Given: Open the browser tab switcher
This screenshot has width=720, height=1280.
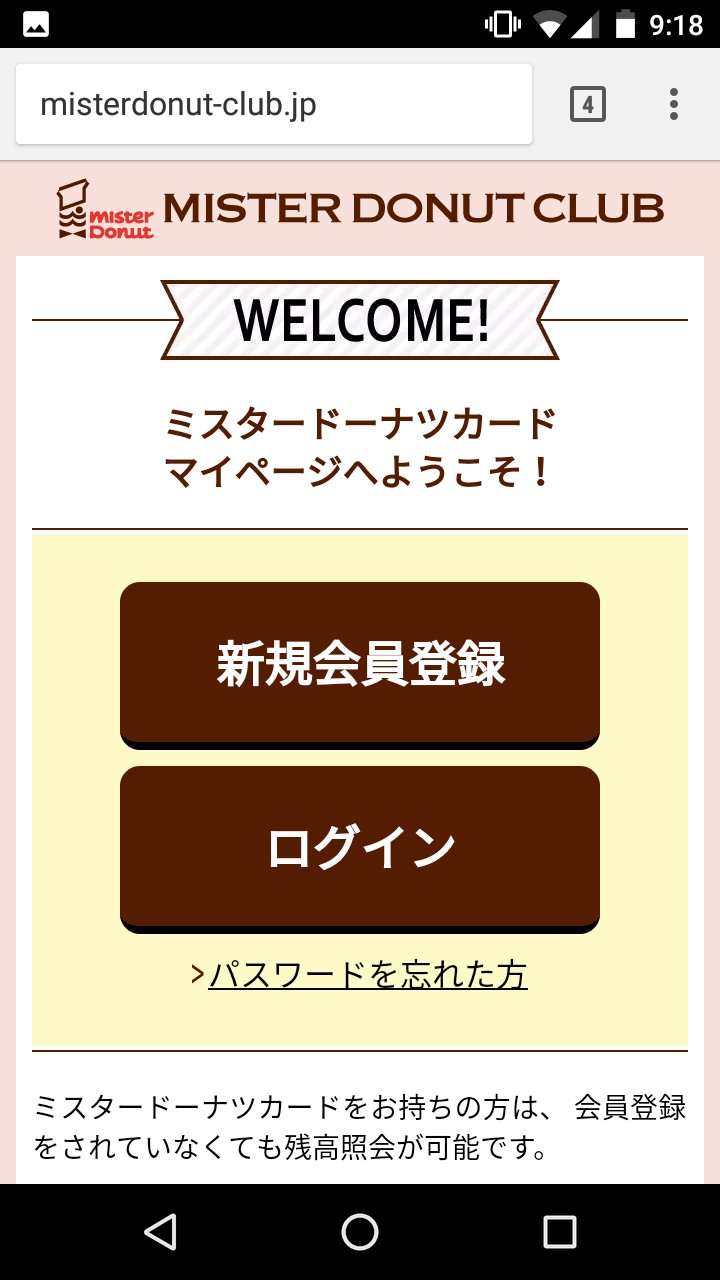Looking at the screenshot, I should point(588,104).
